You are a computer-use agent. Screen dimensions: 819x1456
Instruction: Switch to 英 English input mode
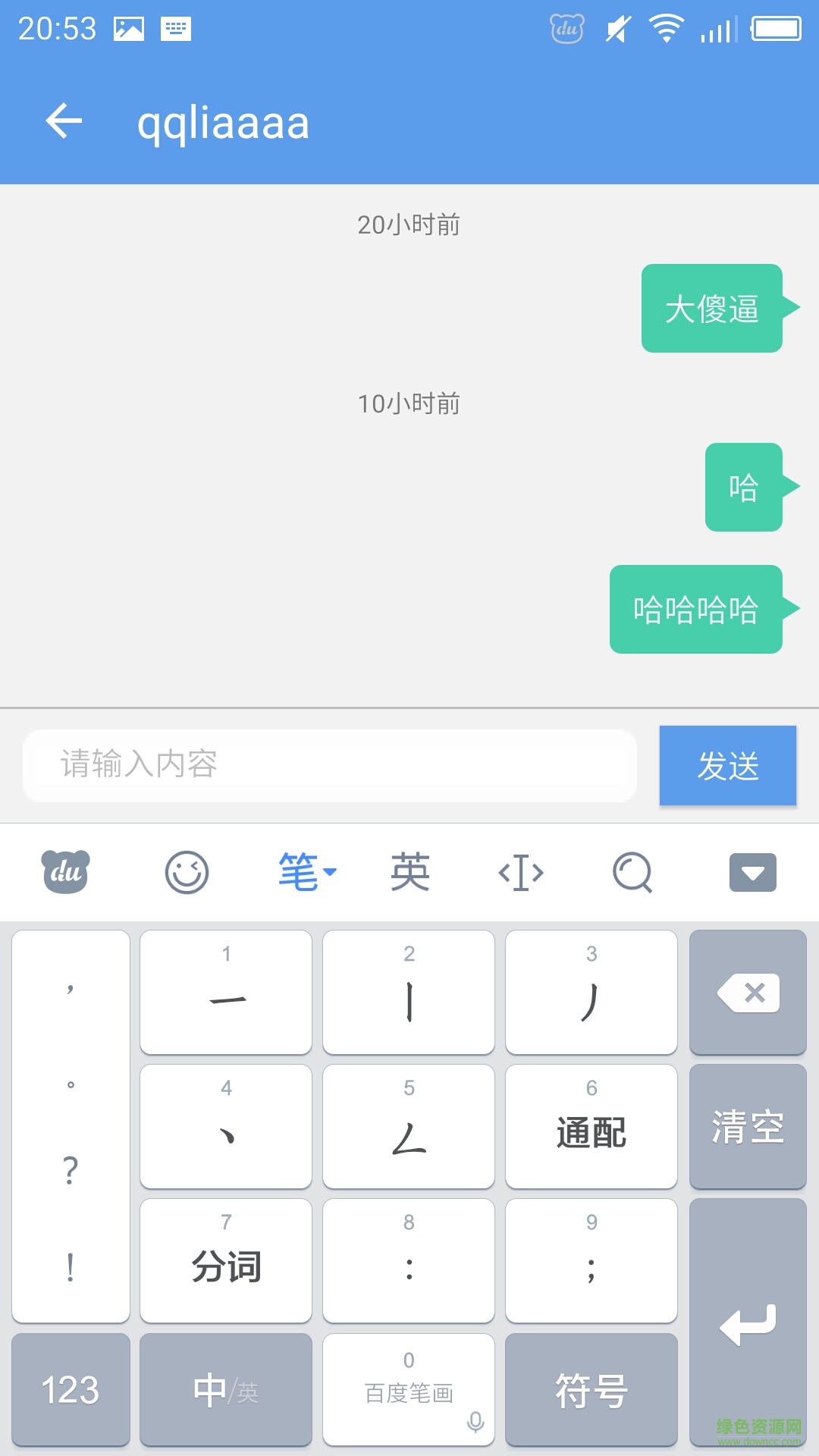point(409,872)
